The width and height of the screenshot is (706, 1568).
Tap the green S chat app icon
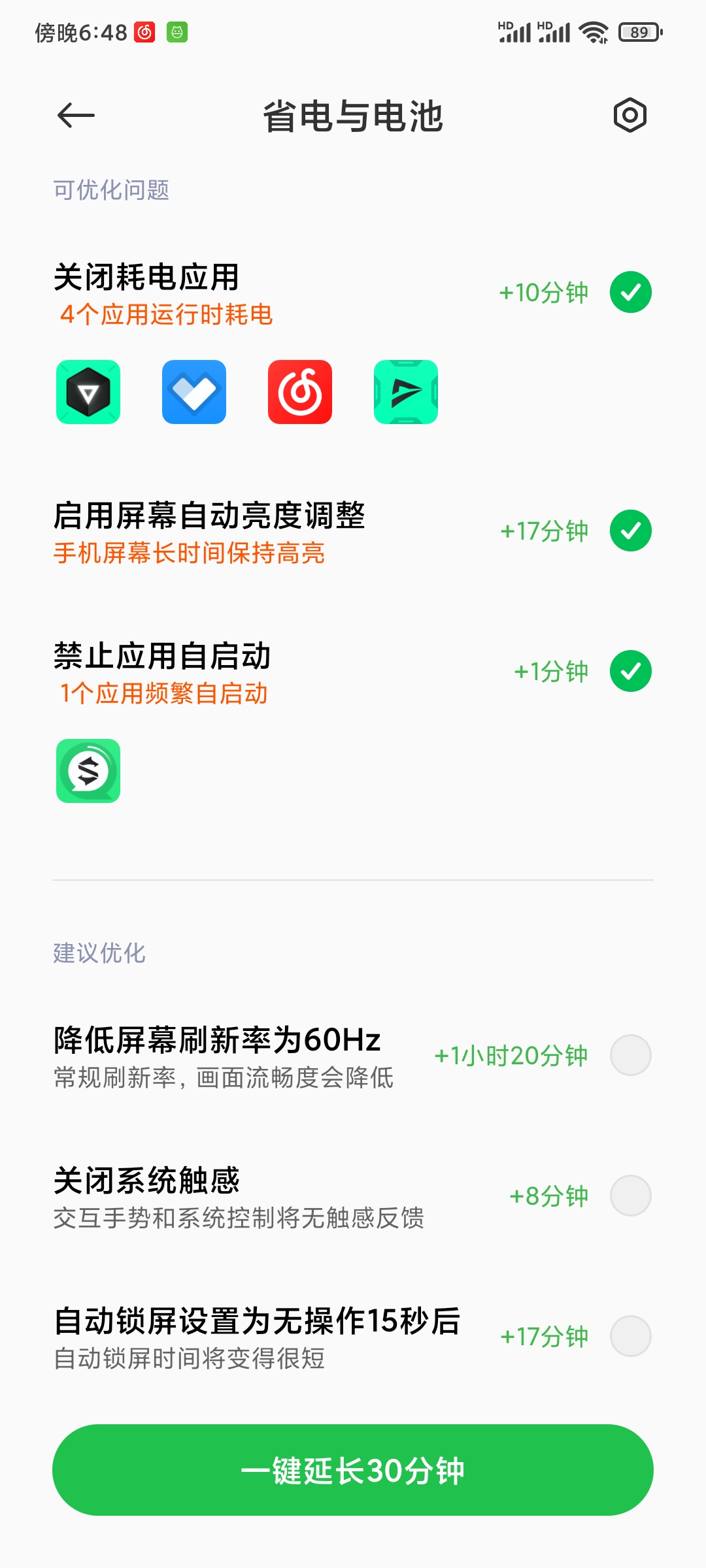tap(88, 771)
